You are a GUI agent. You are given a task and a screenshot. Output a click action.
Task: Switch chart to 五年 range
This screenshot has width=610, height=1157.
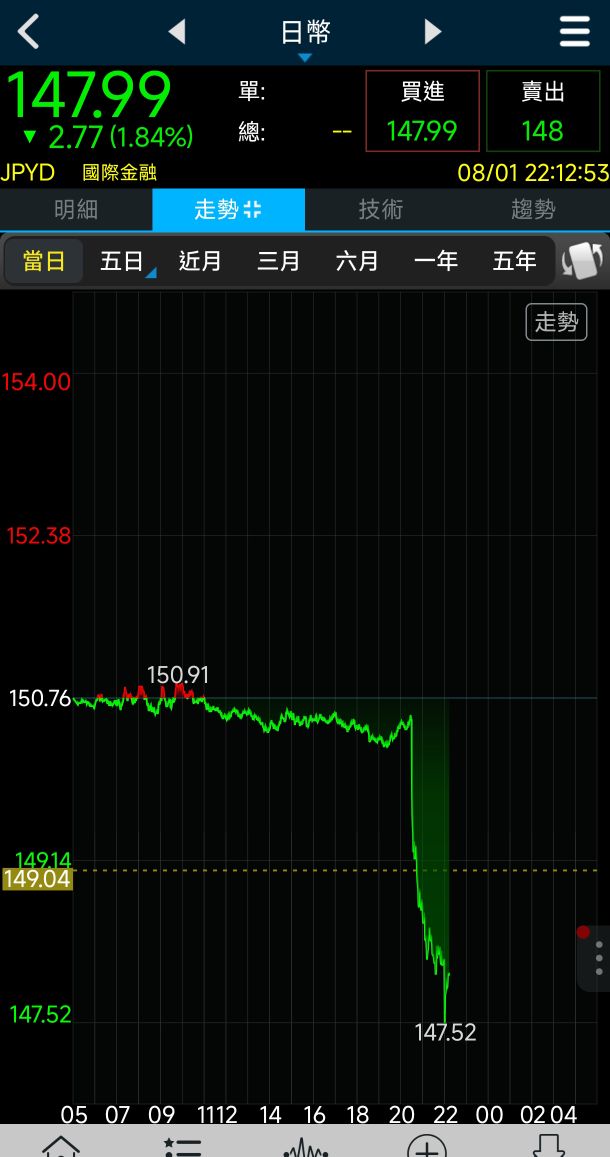coord(514,261)
